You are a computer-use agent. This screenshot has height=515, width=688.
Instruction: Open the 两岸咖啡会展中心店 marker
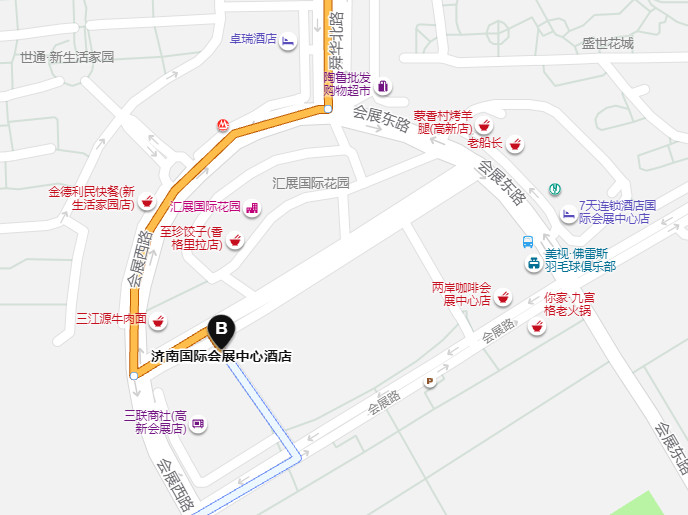[505, 298]
